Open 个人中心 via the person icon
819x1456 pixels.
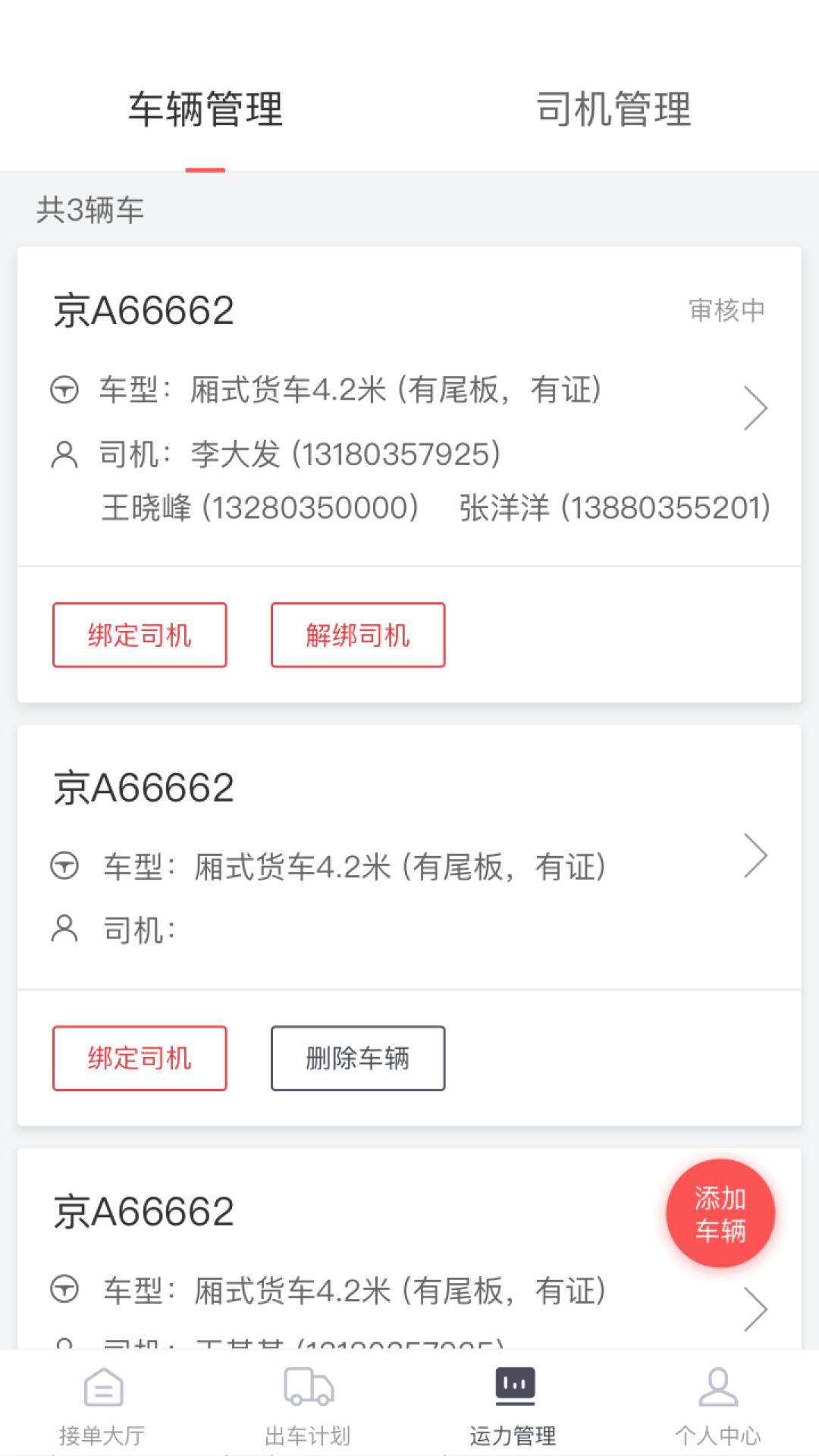tap(717, 1399)
